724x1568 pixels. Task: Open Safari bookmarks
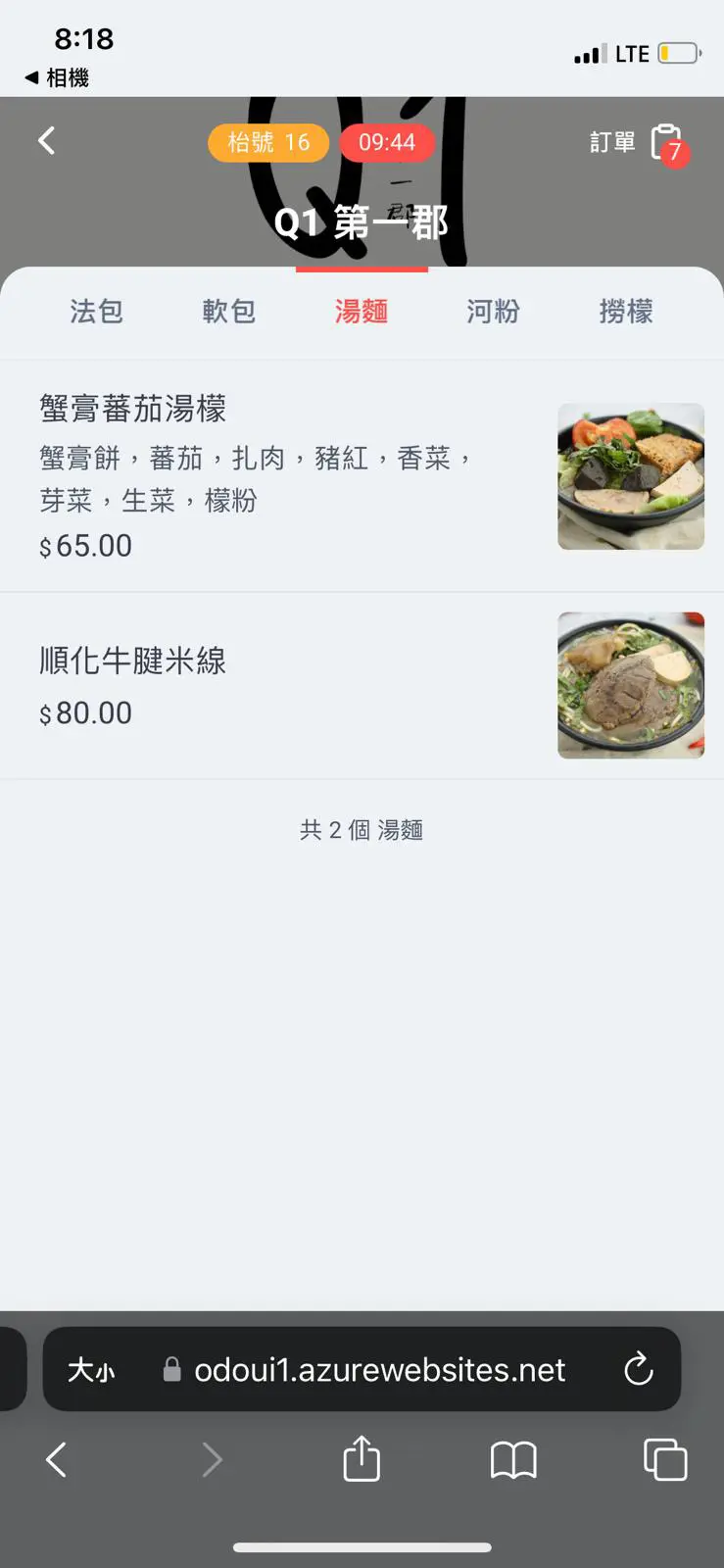[513, 1460]
